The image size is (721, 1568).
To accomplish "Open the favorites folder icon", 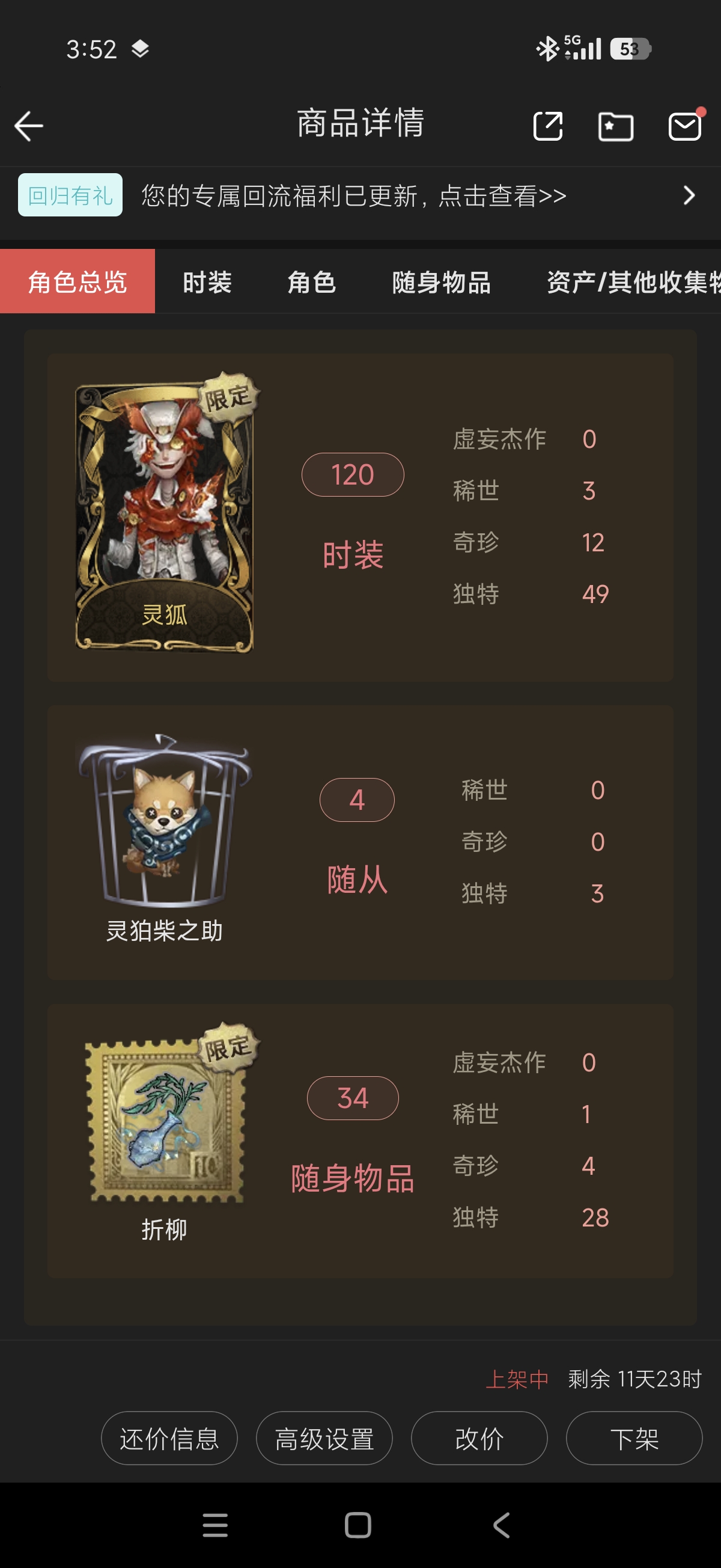I will tap(616, 126).
